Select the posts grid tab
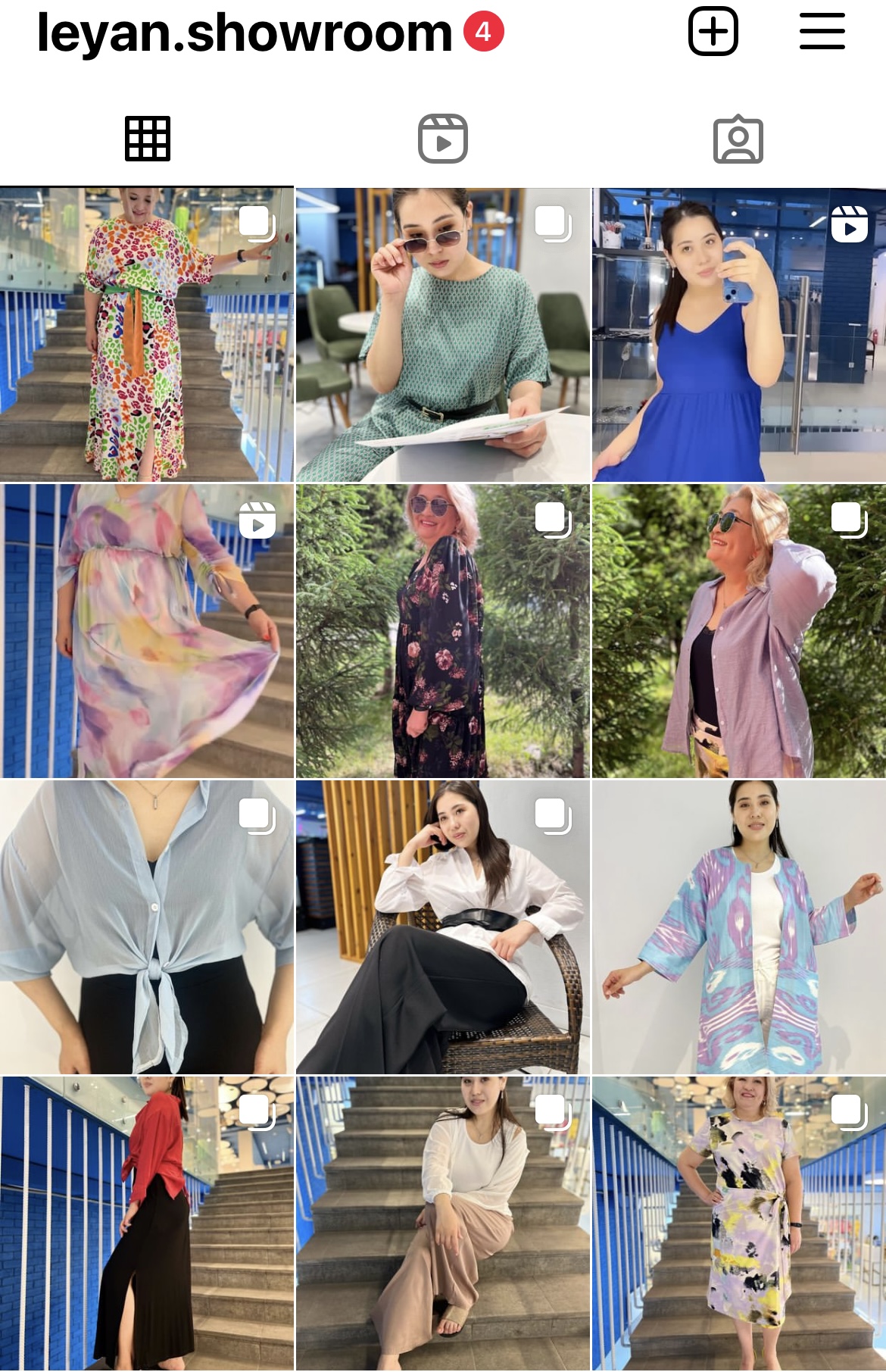The image size is (886, 1372). click(148, 139)
